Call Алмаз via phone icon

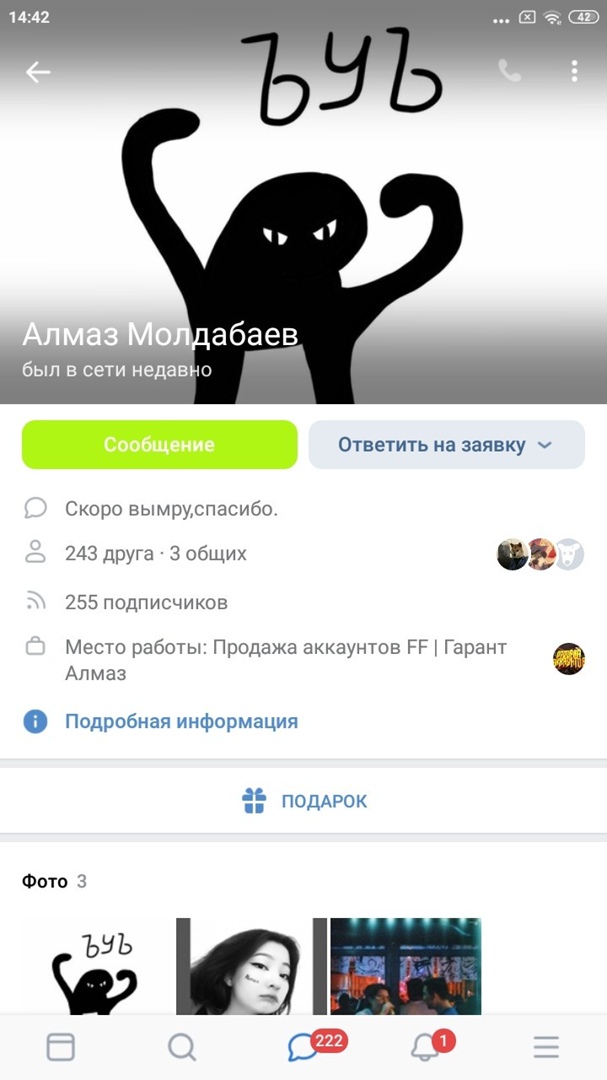tap(510, 71)
